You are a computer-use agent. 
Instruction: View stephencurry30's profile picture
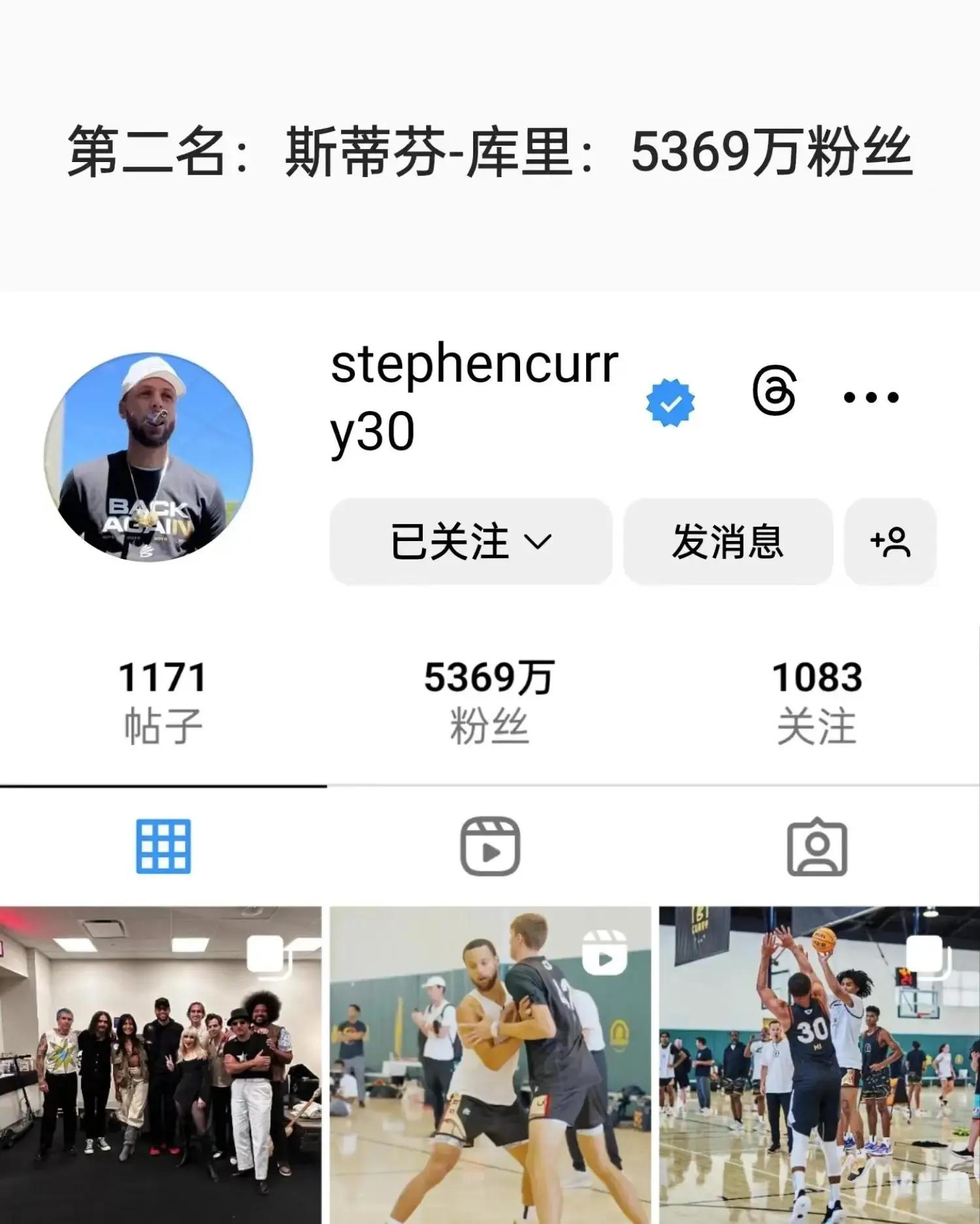point(149,457)
